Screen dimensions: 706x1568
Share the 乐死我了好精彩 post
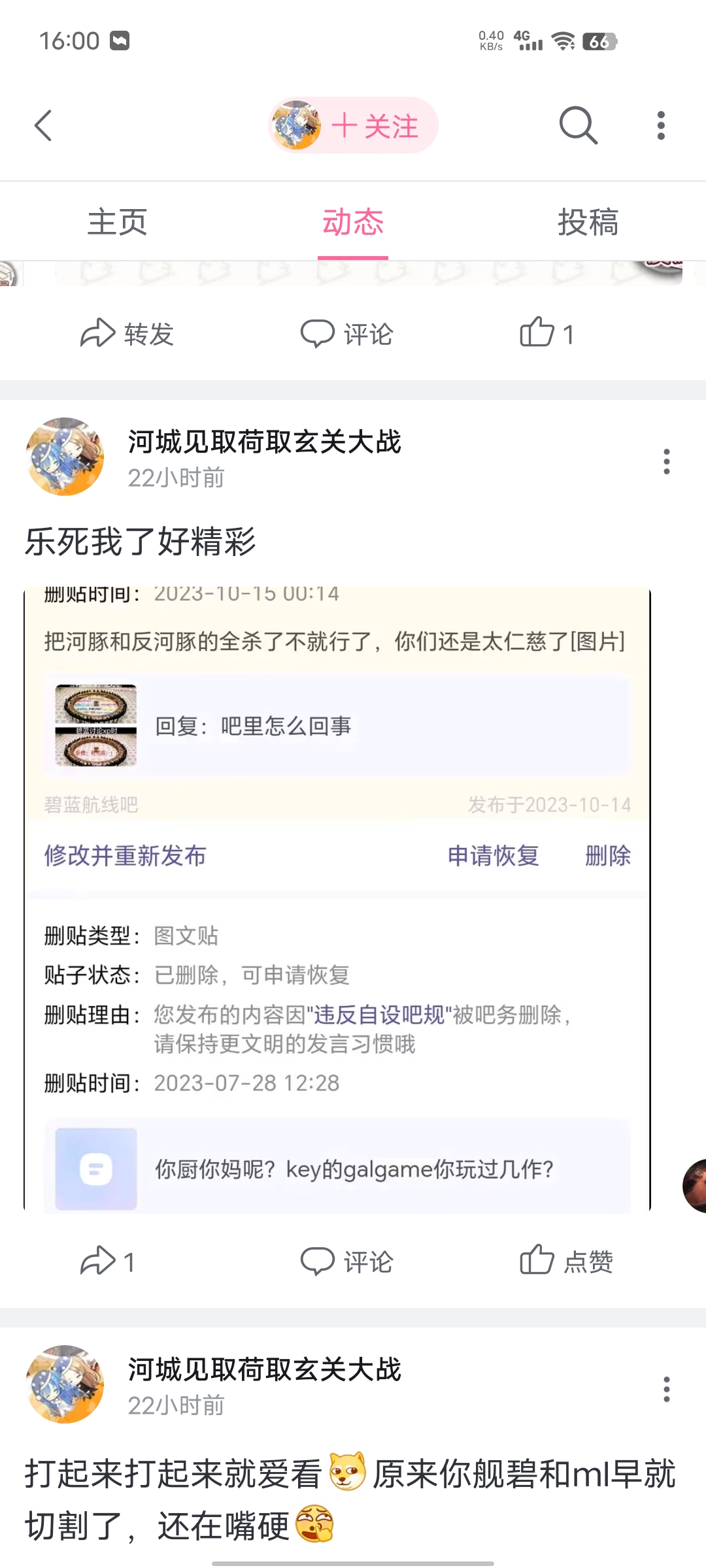(108, 1262)
